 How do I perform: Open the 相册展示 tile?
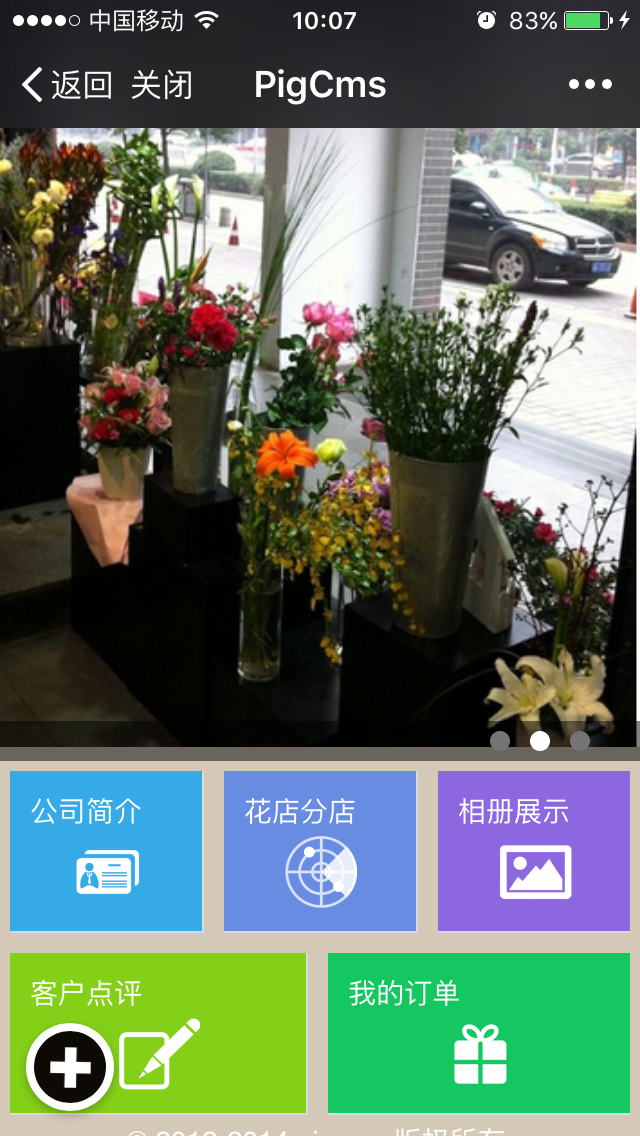click(x=534, y=851)
